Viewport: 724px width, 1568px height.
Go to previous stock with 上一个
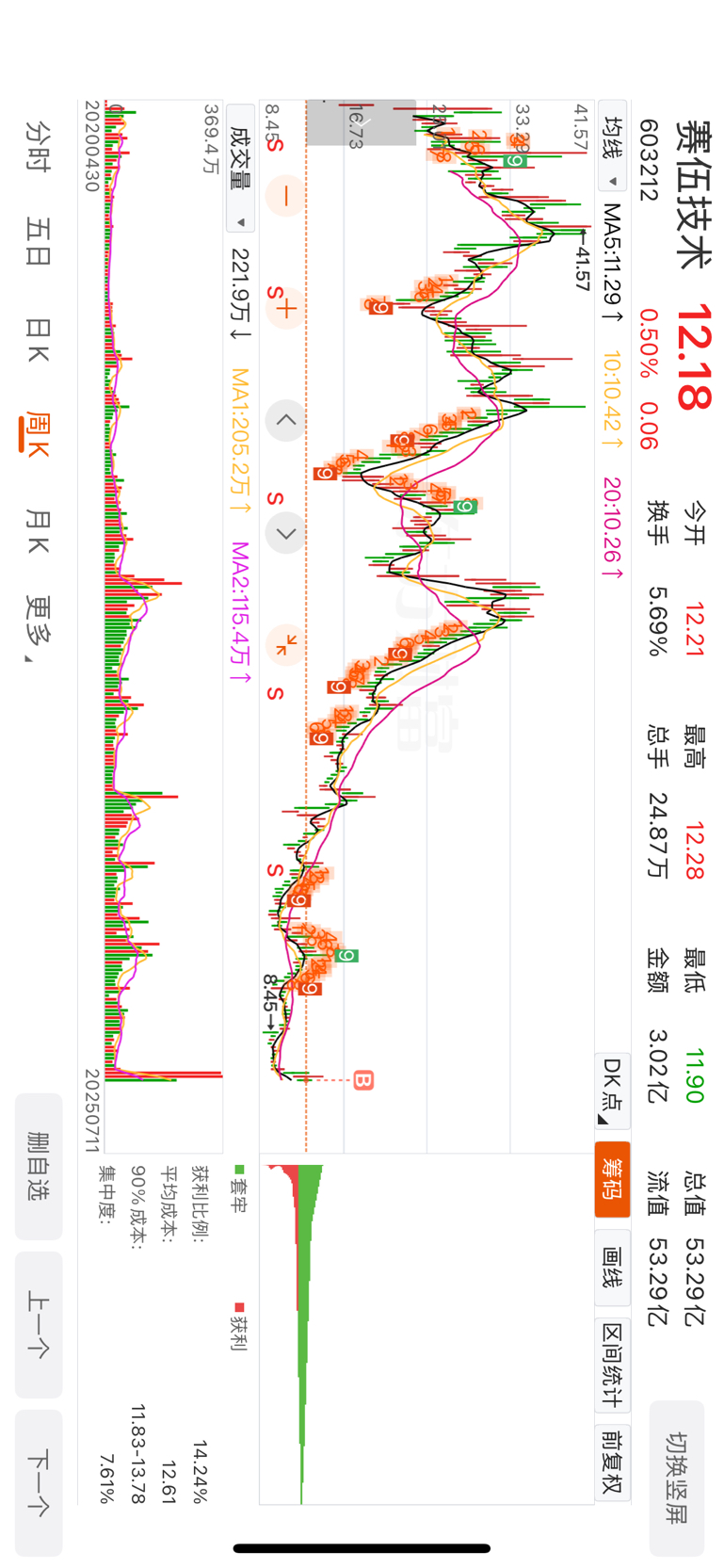39,1324
